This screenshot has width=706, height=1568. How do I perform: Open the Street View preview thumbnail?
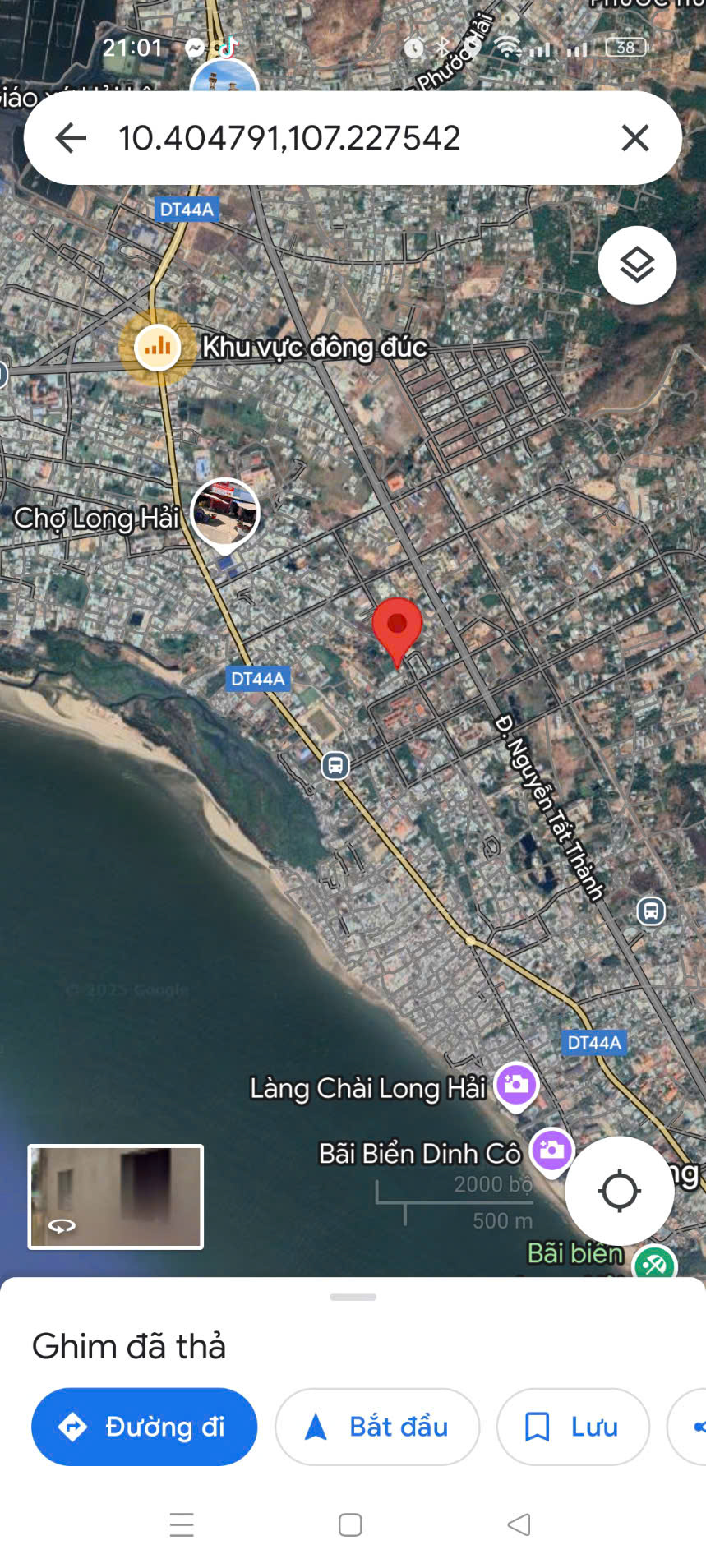point(116,1197)
